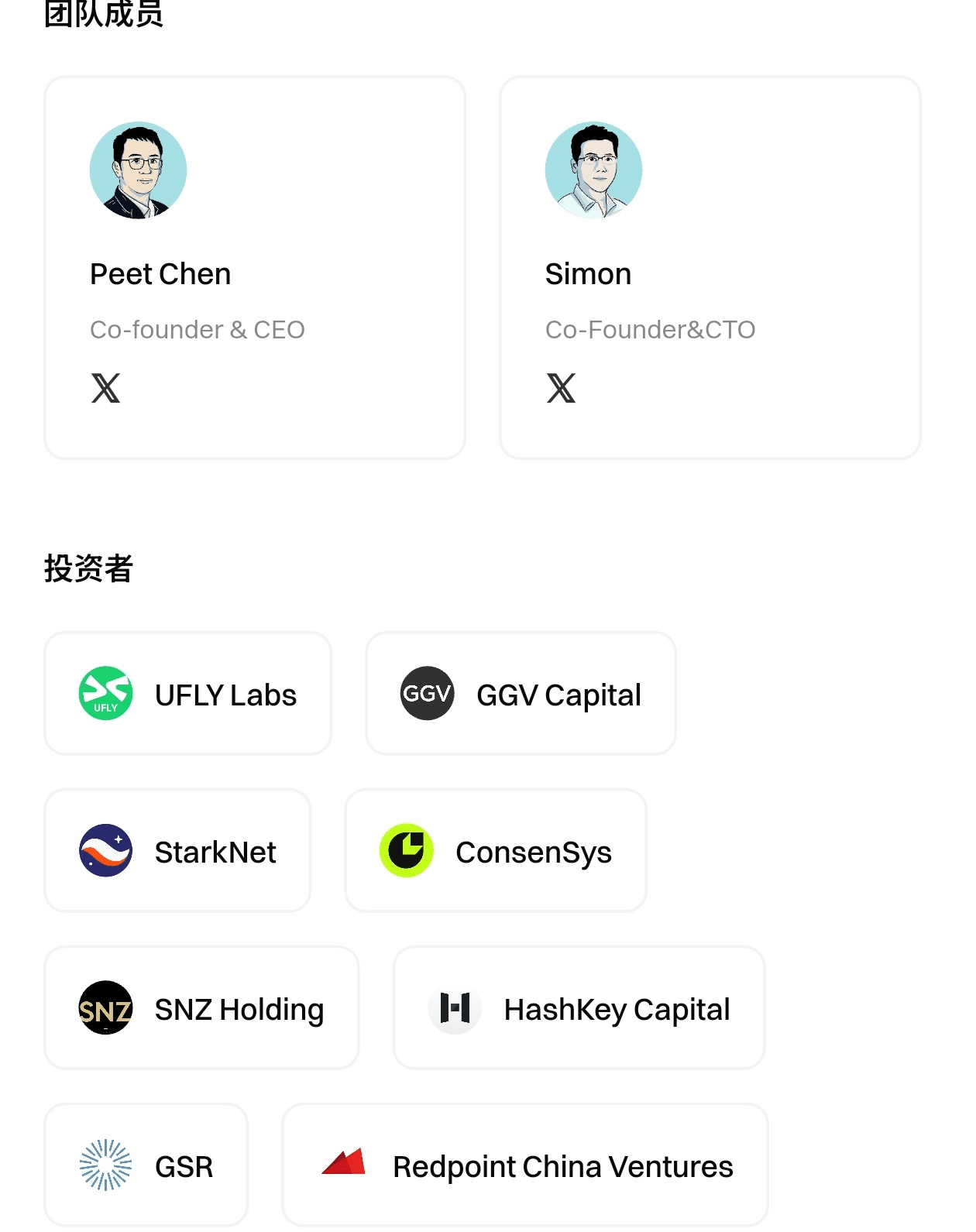The height and width of the screenshot is (1232, 976).
Task: Open the SNZ Holding investor chip
Action: [x=201, y=1008]
